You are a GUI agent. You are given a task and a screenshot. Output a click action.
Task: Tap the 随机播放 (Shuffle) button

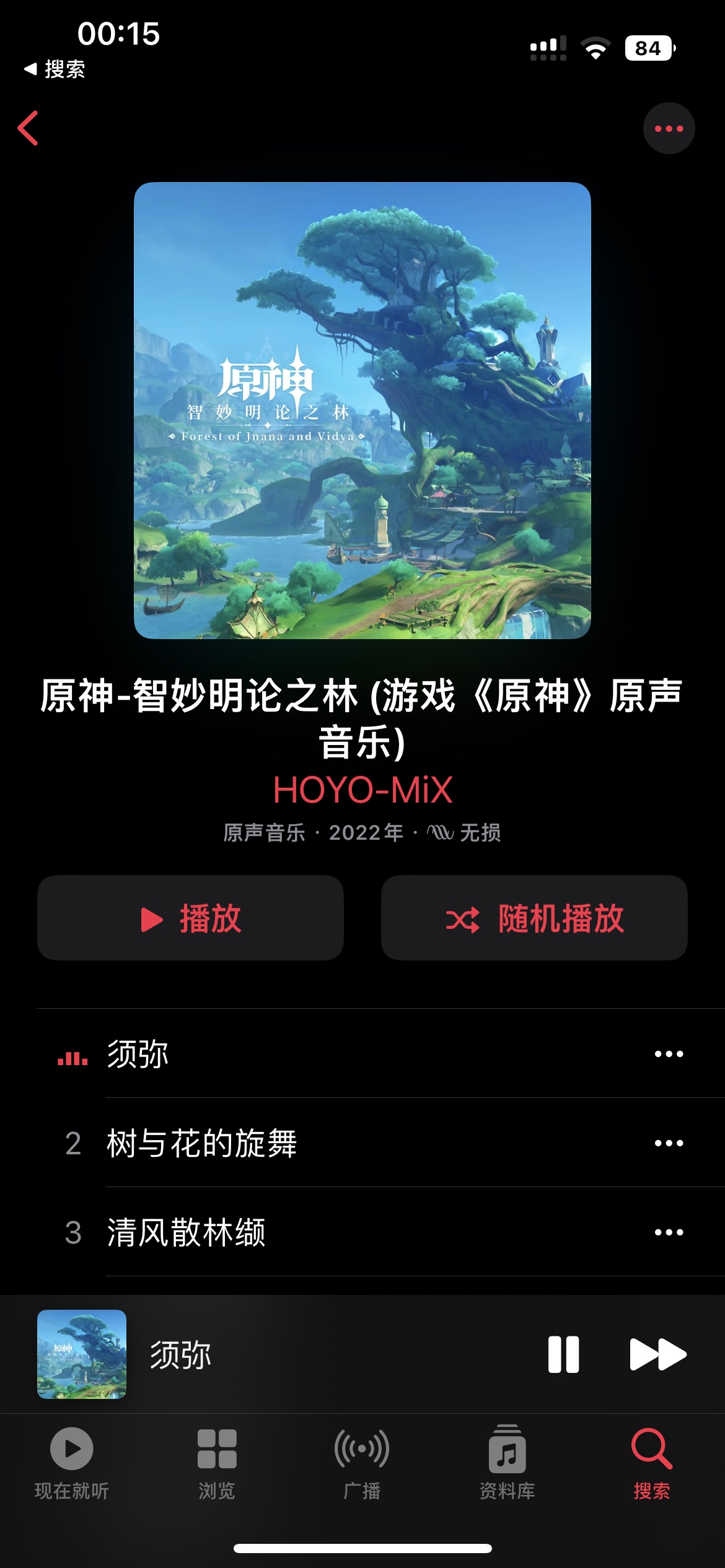(x=534, y=919)
